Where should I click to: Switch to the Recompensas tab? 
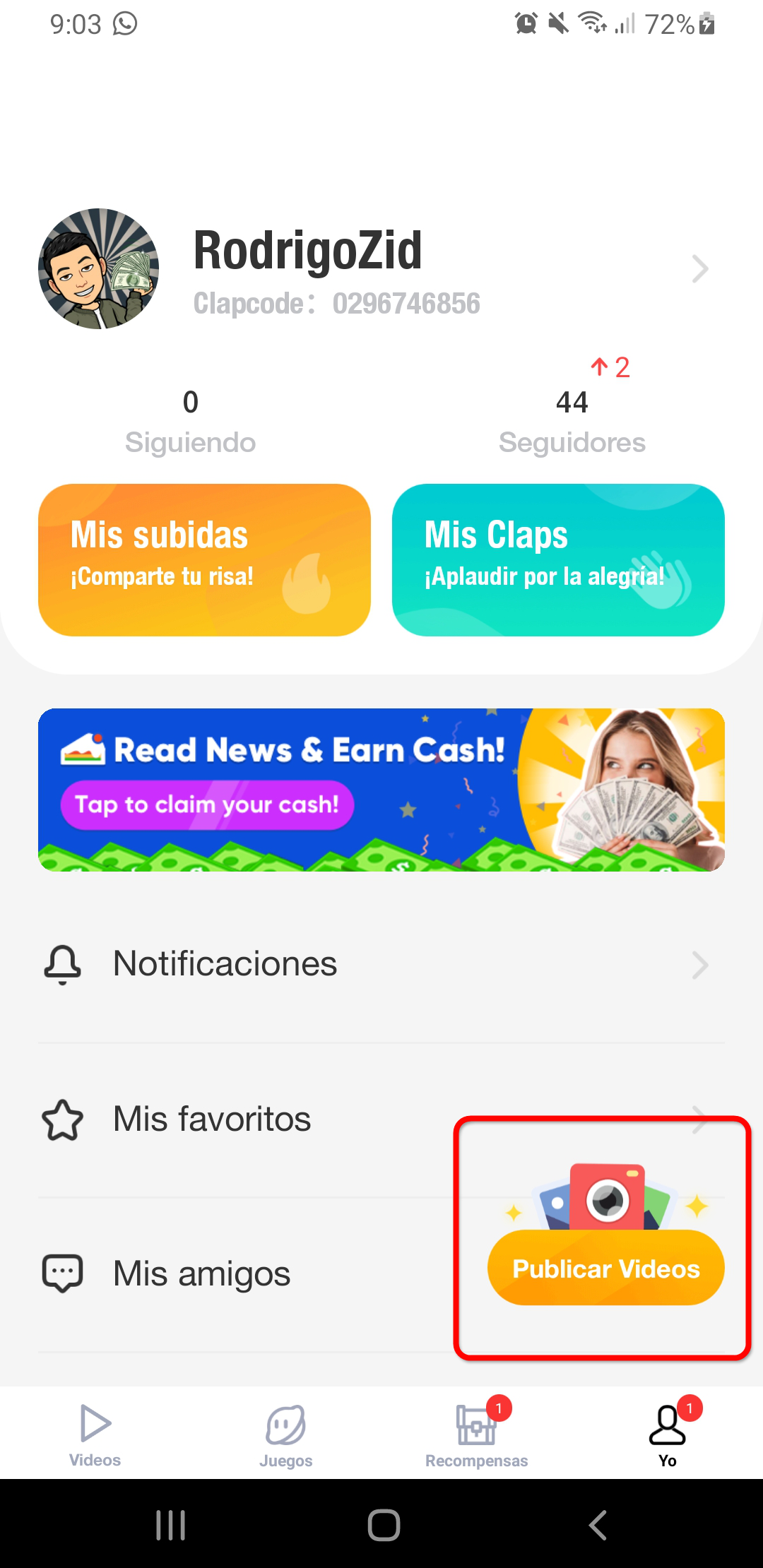477,1435
